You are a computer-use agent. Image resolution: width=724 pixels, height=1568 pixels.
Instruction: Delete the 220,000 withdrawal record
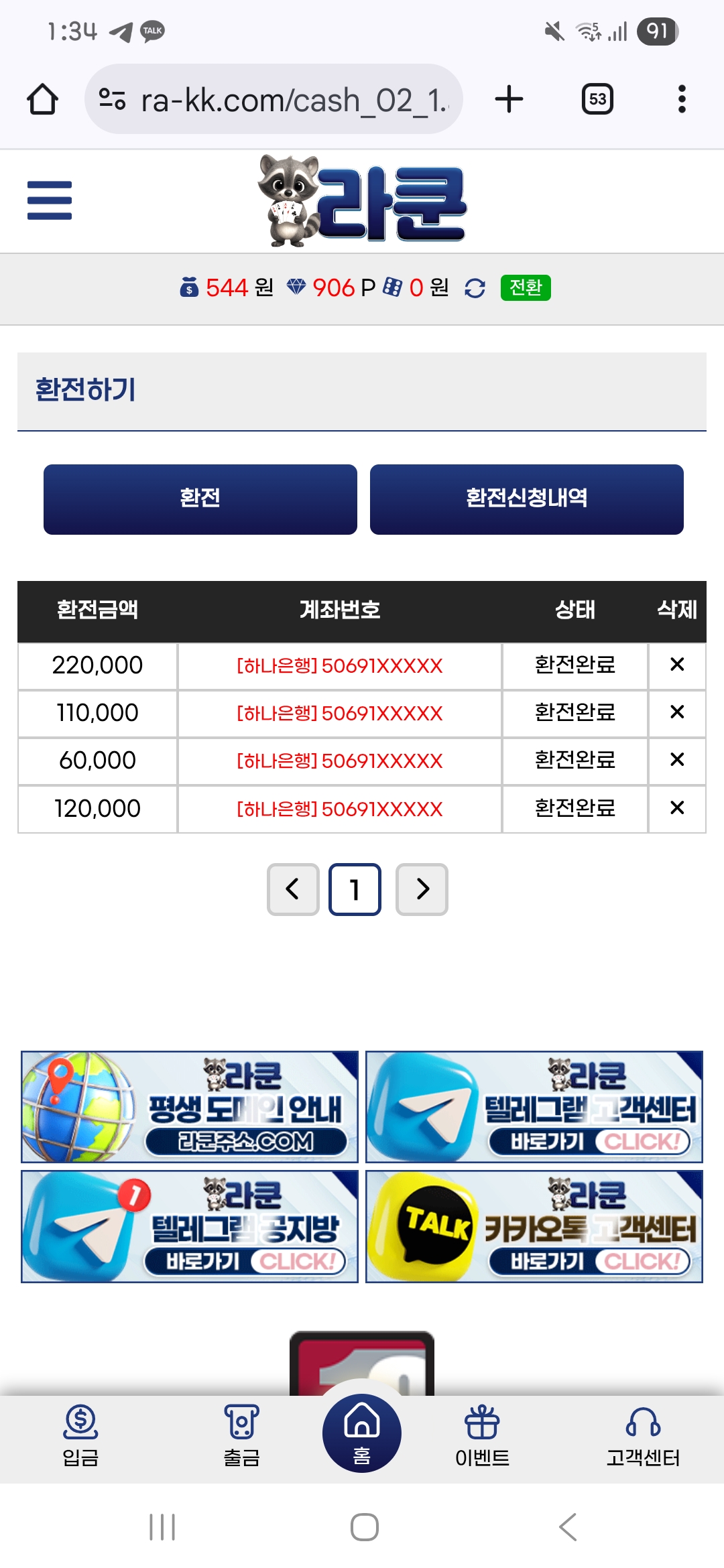point(677,665)
